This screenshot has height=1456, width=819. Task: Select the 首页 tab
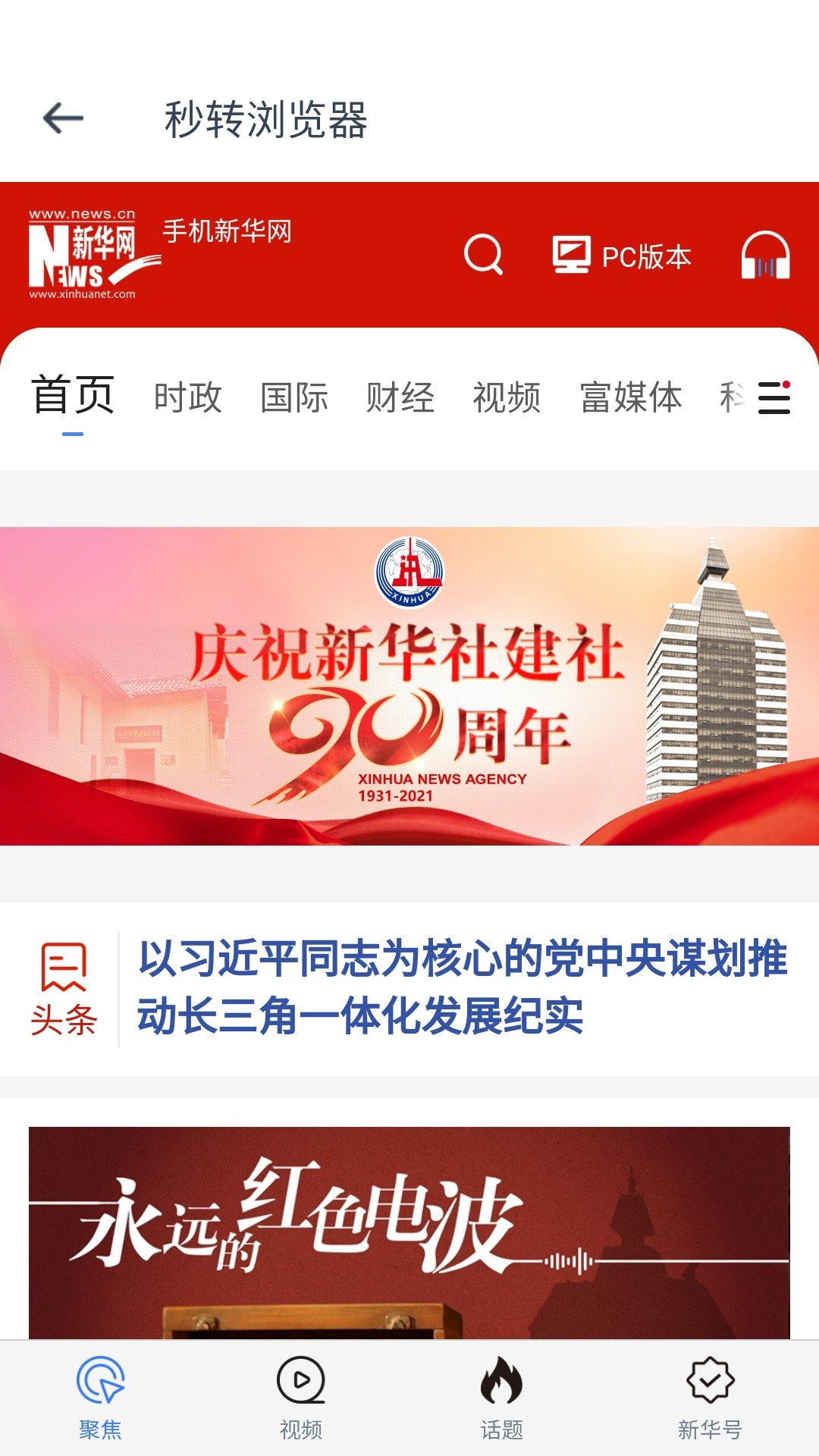[73, 397]
